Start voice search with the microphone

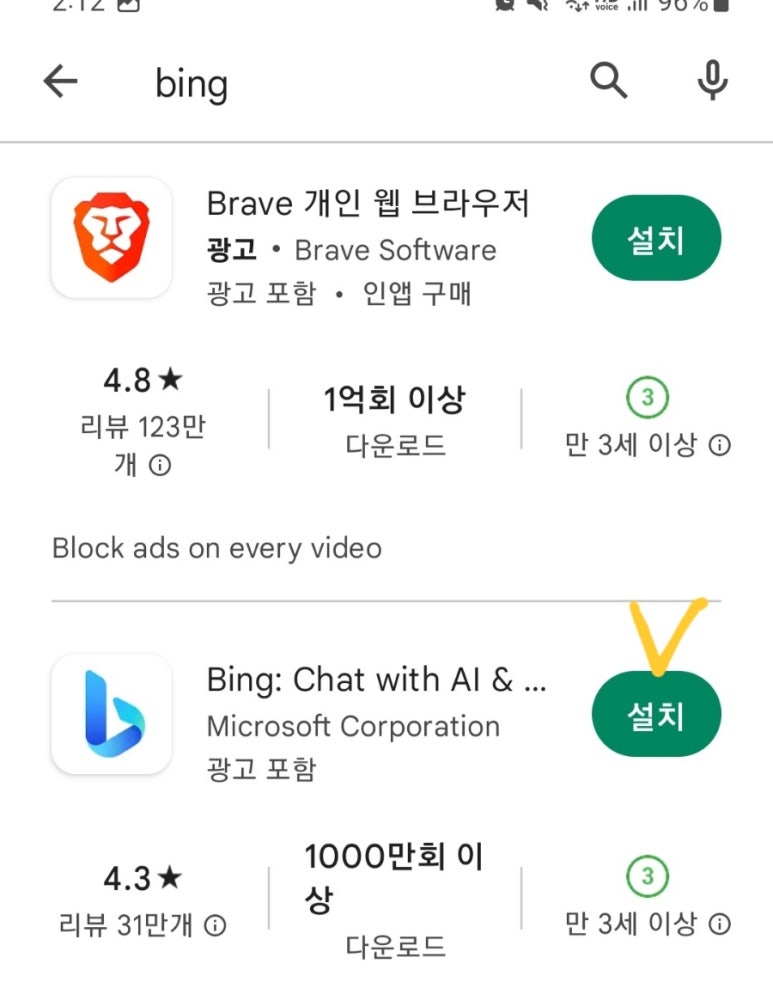pos(712,82)
